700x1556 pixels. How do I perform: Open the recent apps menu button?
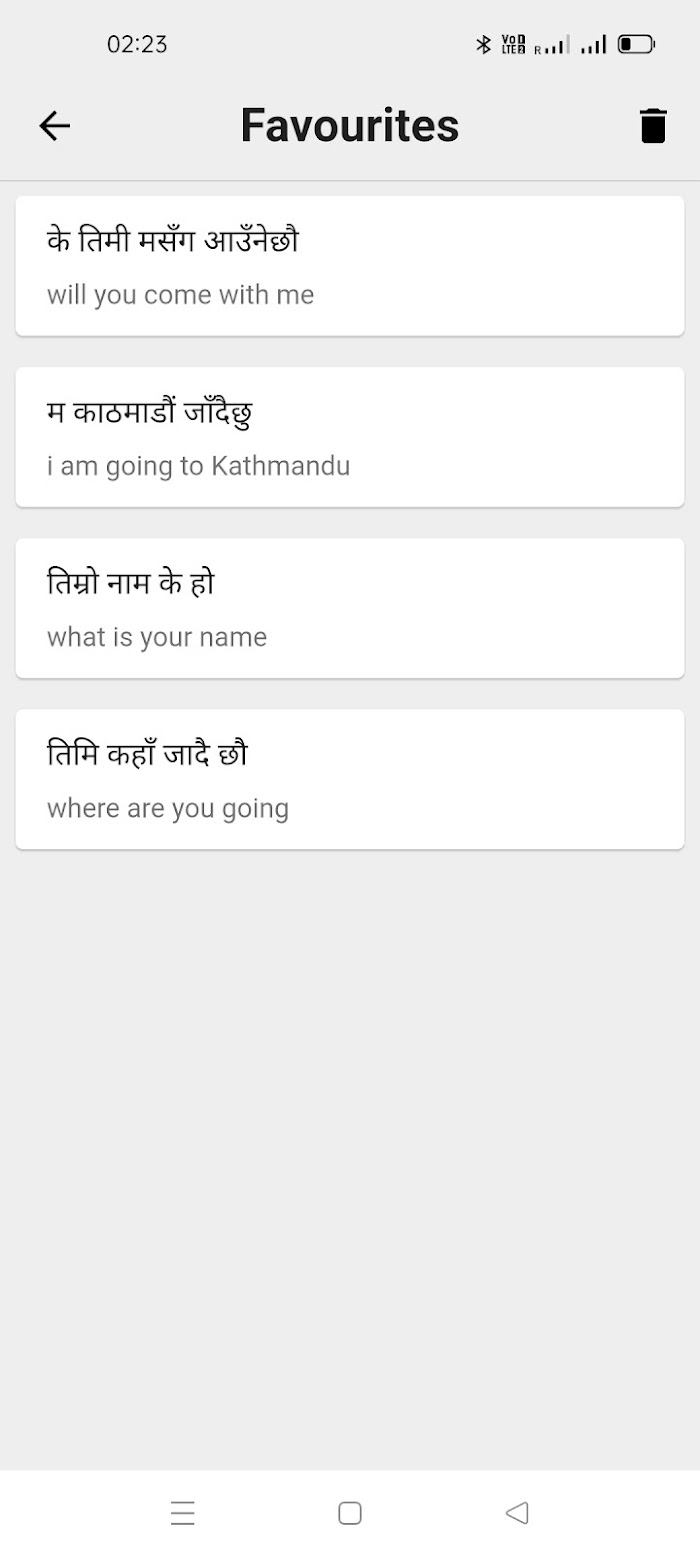(183, 1513)
